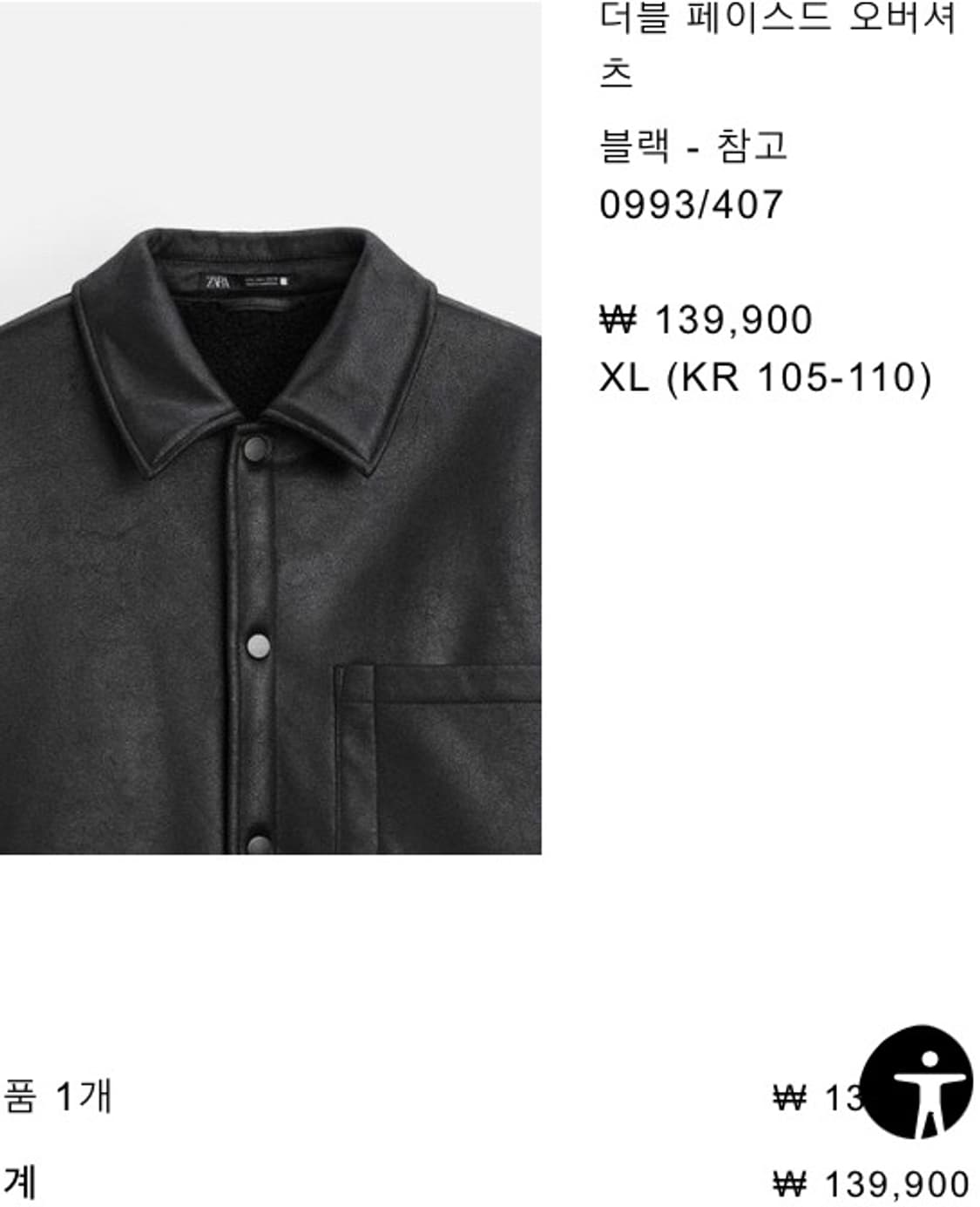
Task: Click the strikethrough won symbol before 139,900
Action: pos(619,320)
